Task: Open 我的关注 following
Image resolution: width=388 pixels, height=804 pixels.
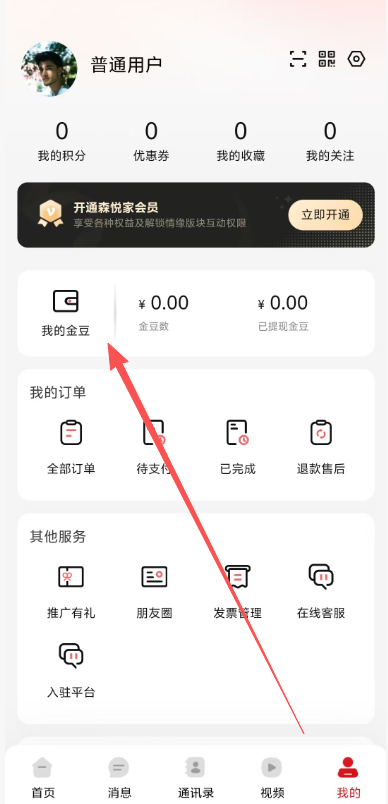Action: (x=330, y=142)
